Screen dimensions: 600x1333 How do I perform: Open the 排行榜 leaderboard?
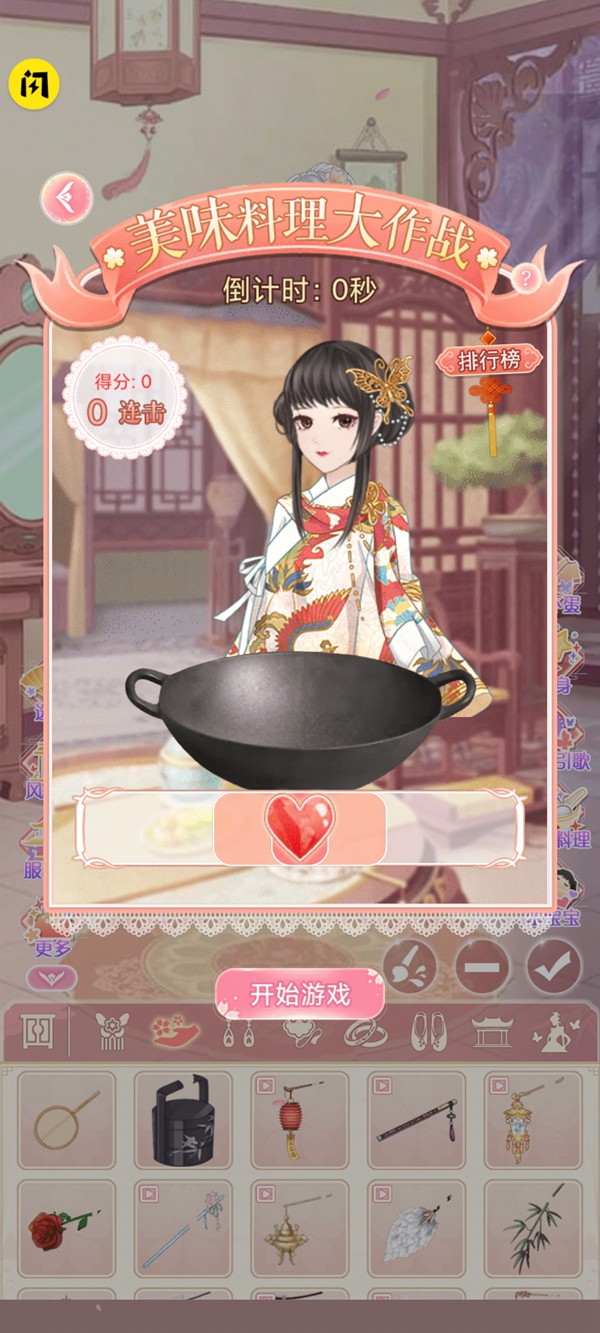click(489, 360)
